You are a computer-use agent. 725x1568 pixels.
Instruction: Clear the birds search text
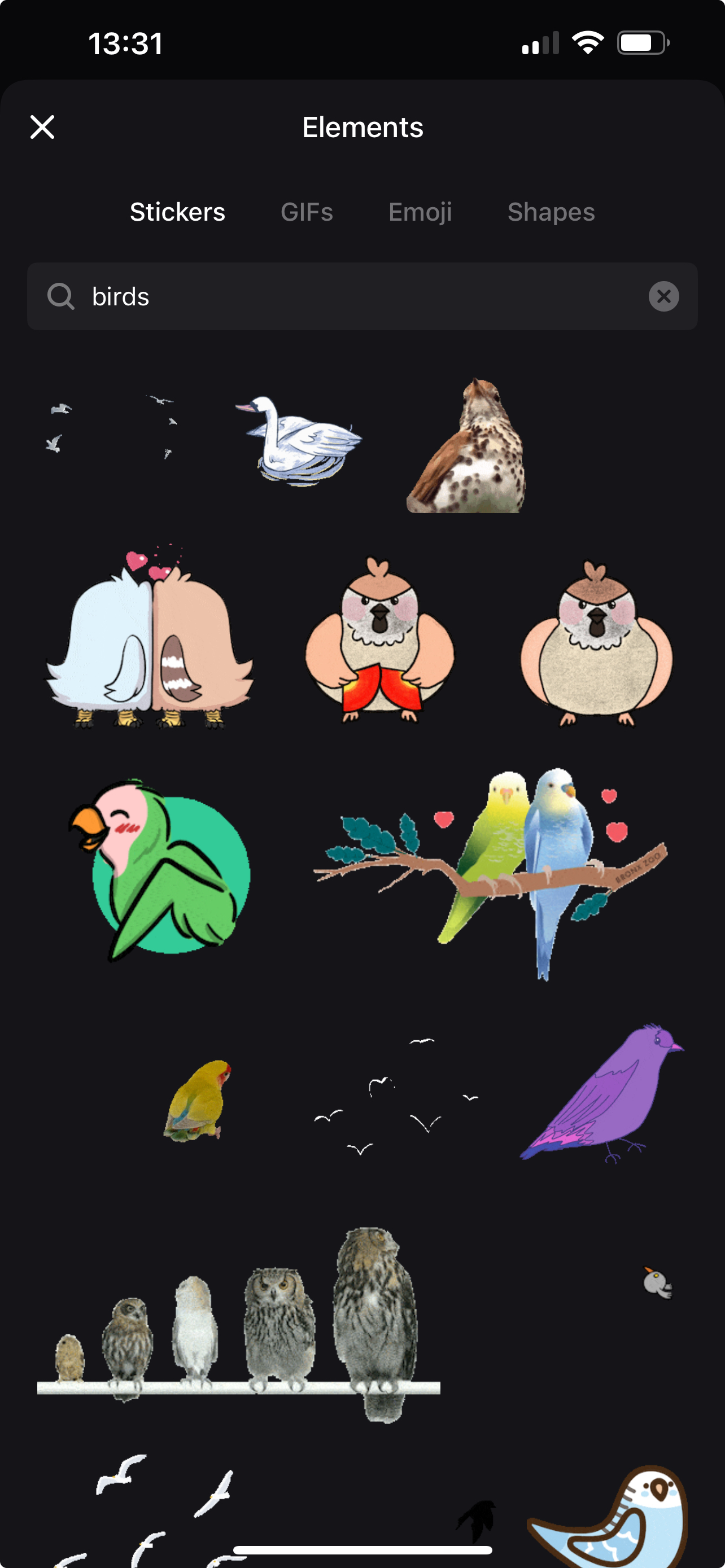pyautogui.click(x=663, y=296)
